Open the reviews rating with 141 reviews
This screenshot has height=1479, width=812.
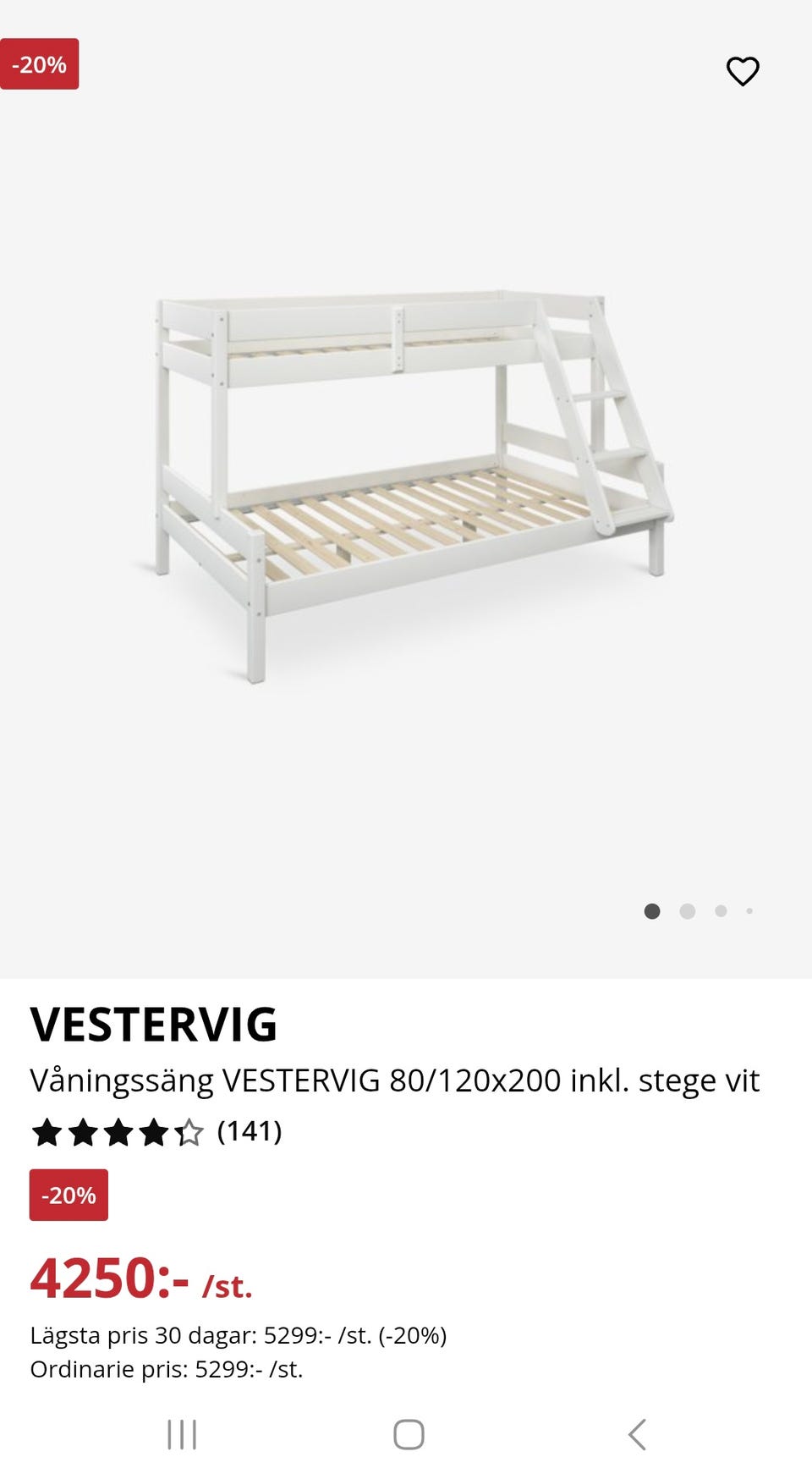[x=156, y=1132]
